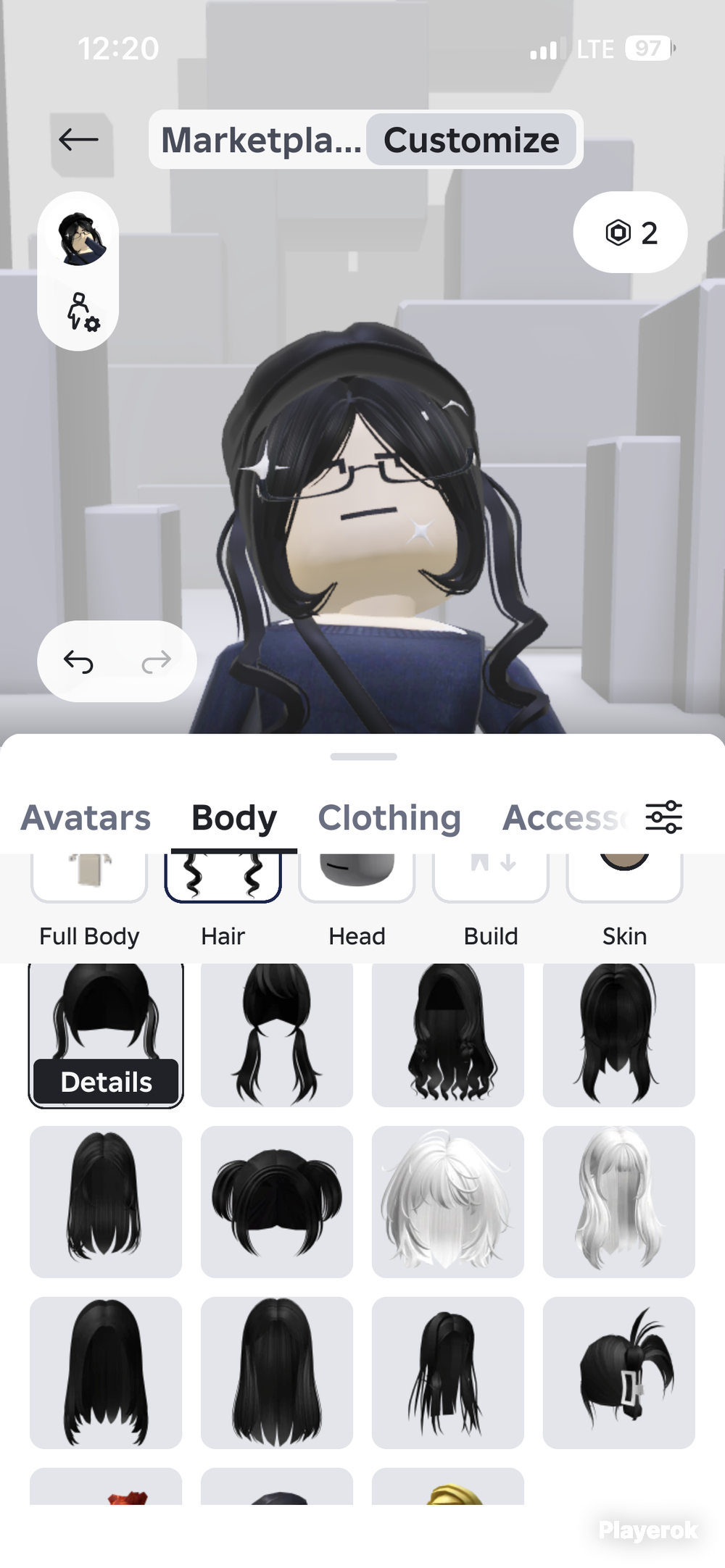The image size is (725, 1568).
Task: Open the Clothing tab
Action: 389,817
